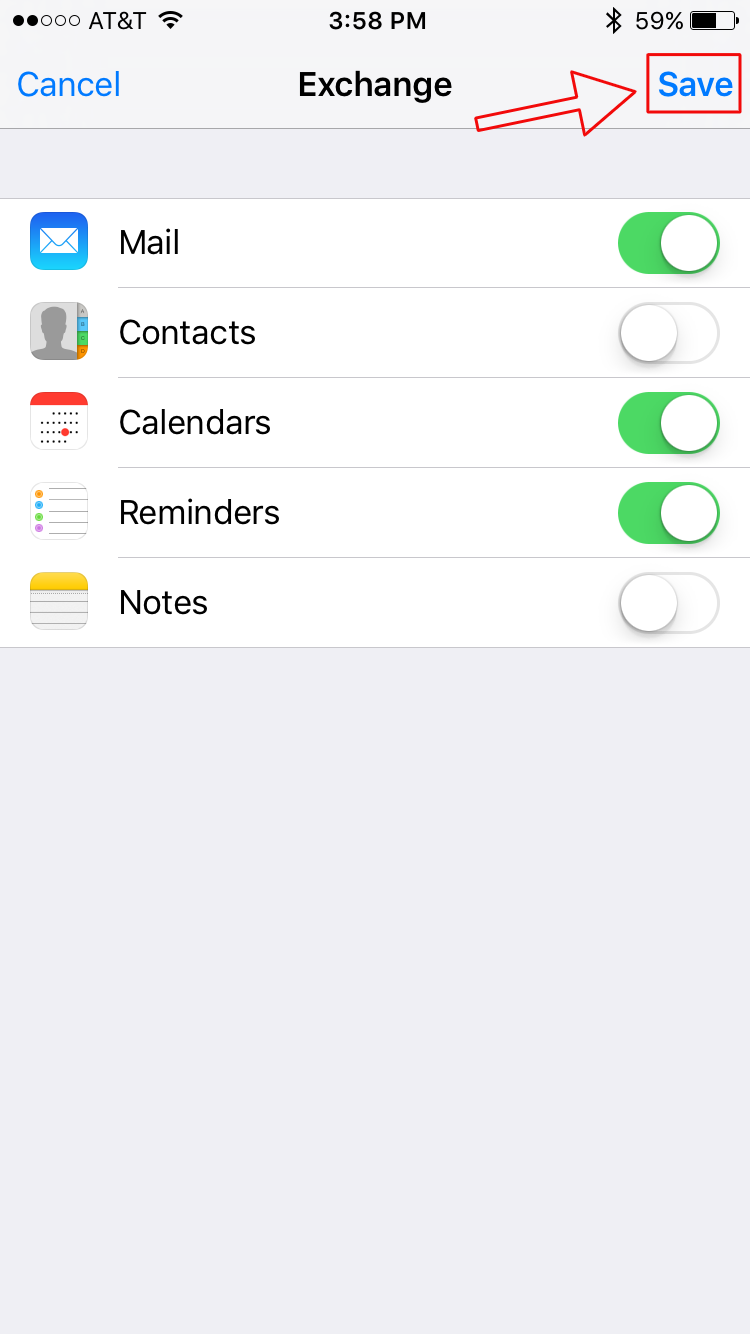
Task: Turn off Mail syncing
Action: click(x=668, y=243)
